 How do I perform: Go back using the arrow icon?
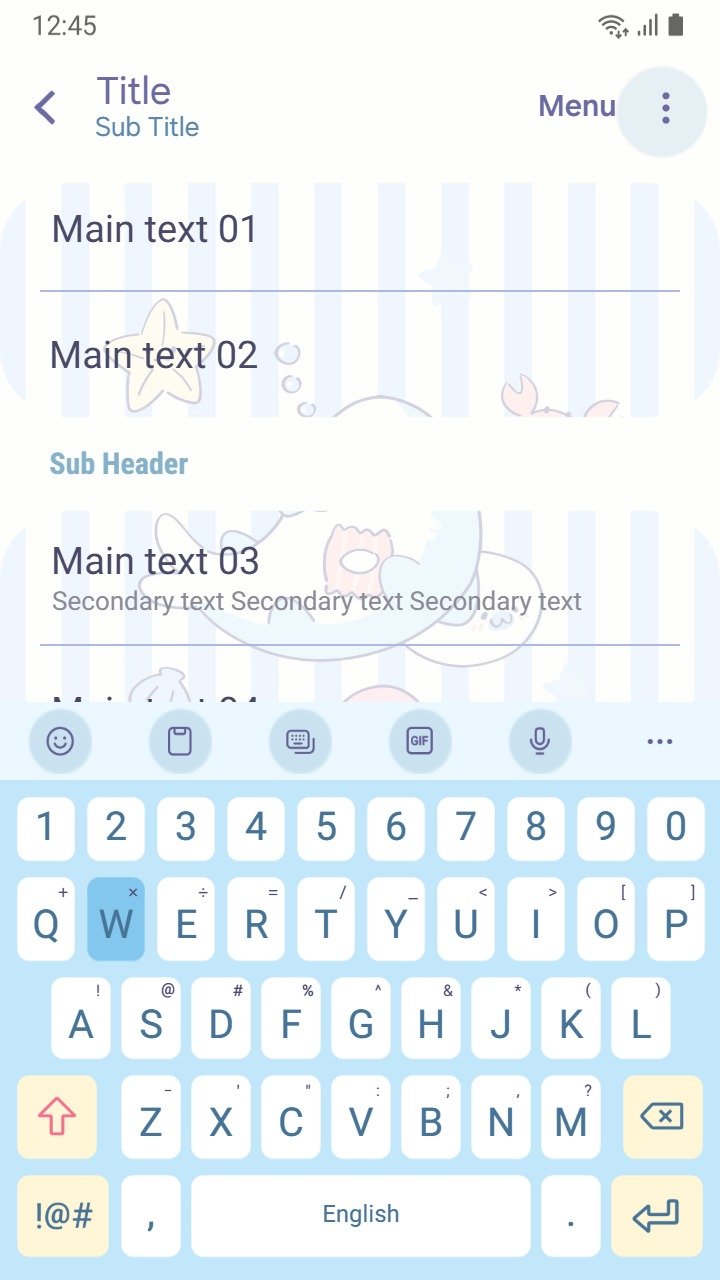click(x=45, y=108)
